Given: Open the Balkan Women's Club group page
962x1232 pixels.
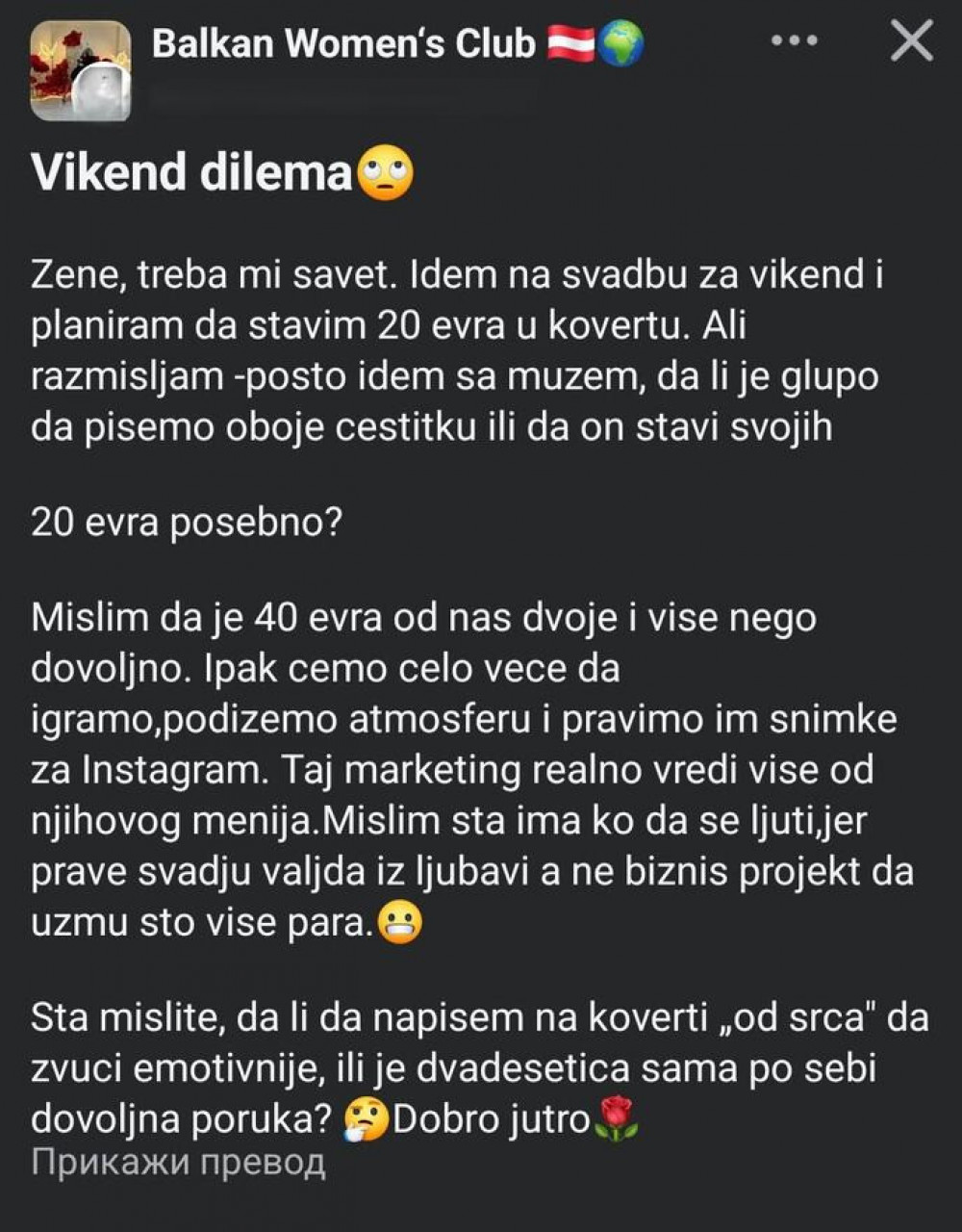Looking at the screenshot, I should click(342, 43).
